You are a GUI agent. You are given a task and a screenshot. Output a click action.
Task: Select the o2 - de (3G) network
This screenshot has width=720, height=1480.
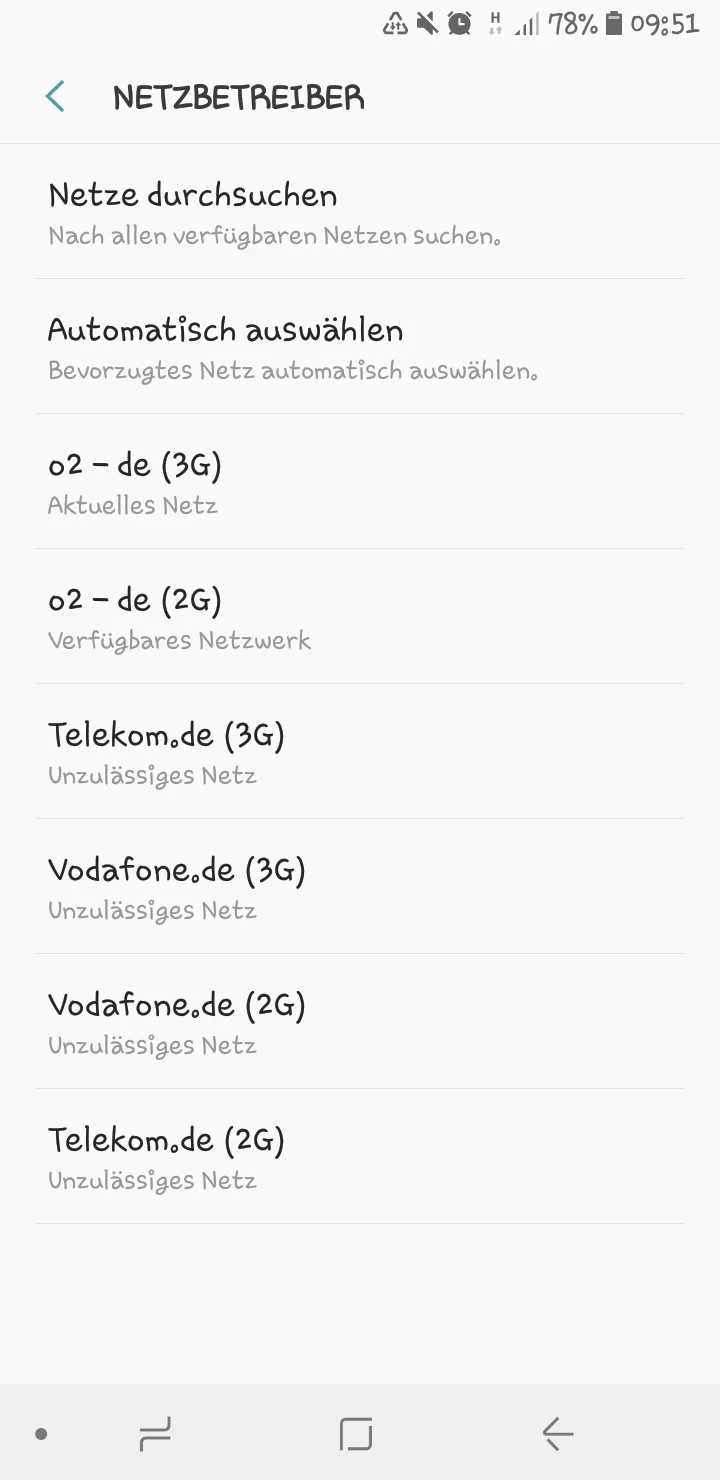[x=360, y=482]
